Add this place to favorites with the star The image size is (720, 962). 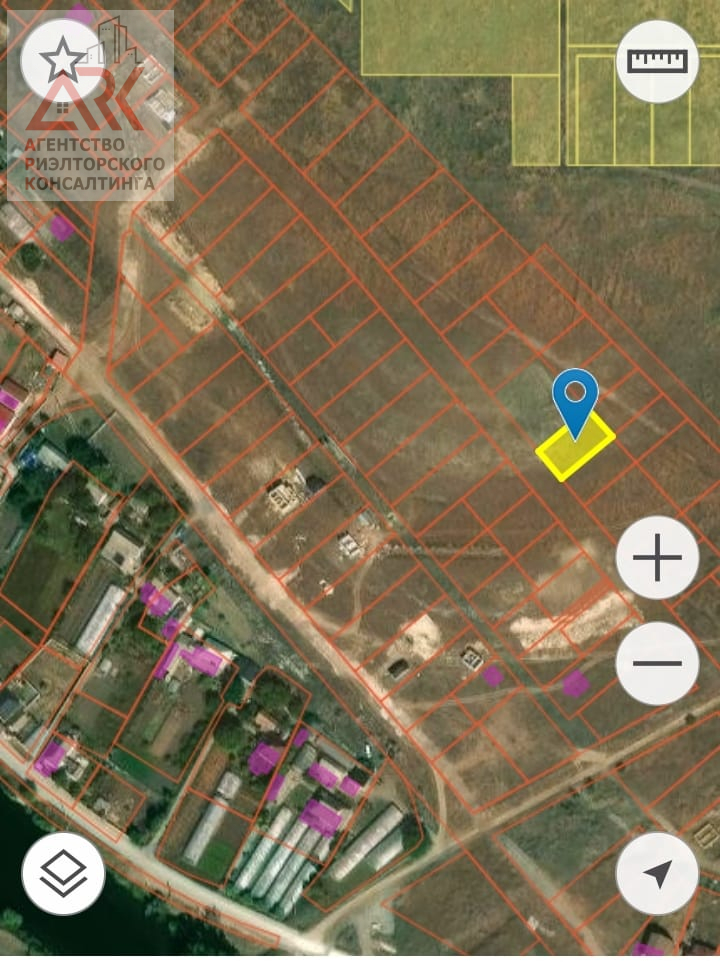click(63, 60)
